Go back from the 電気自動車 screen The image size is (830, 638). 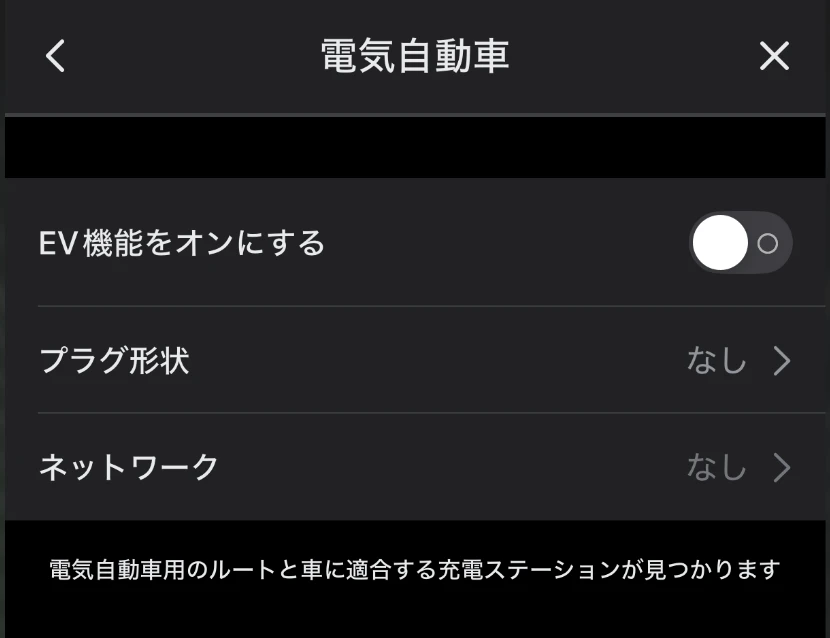(55, 57)
